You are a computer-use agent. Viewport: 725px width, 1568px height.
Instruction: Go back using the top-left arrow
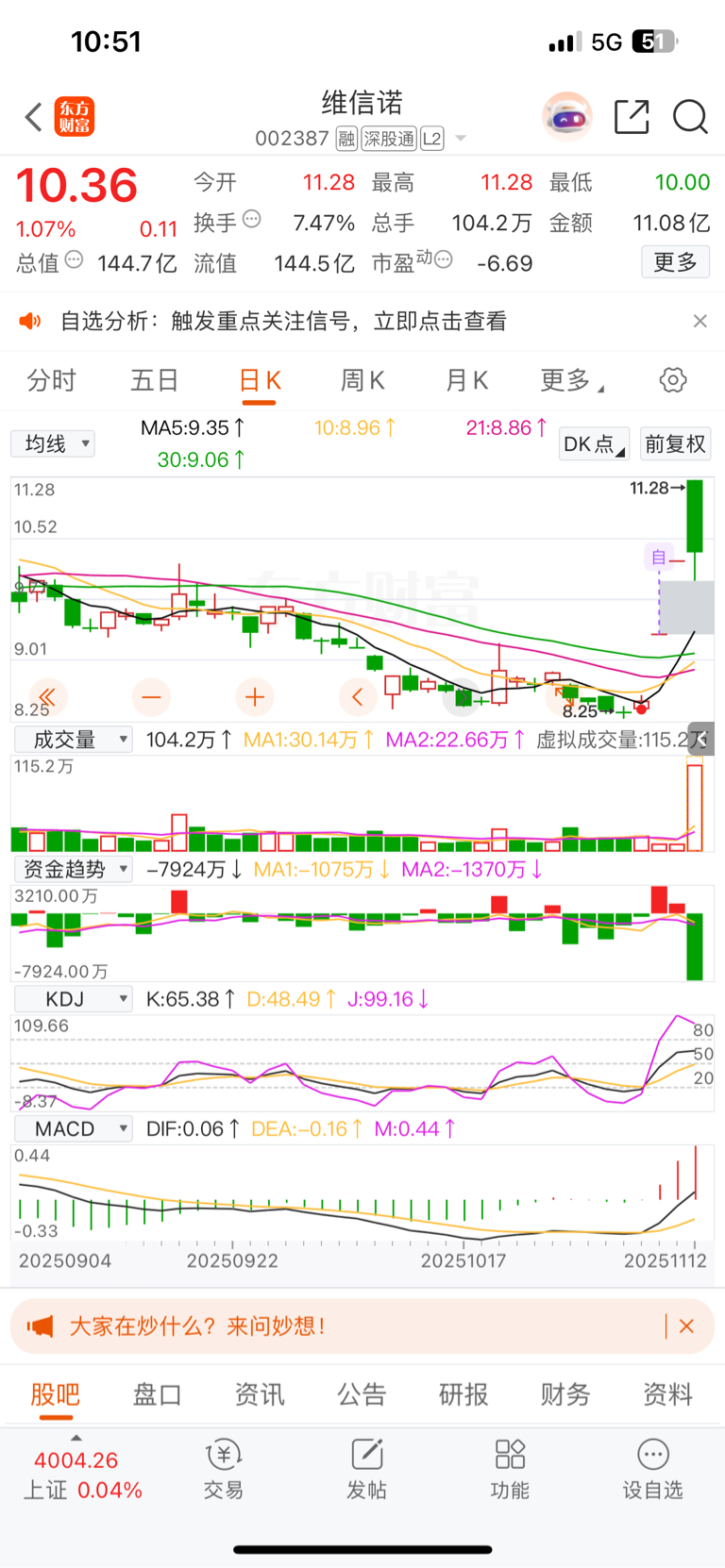point(34,118)
